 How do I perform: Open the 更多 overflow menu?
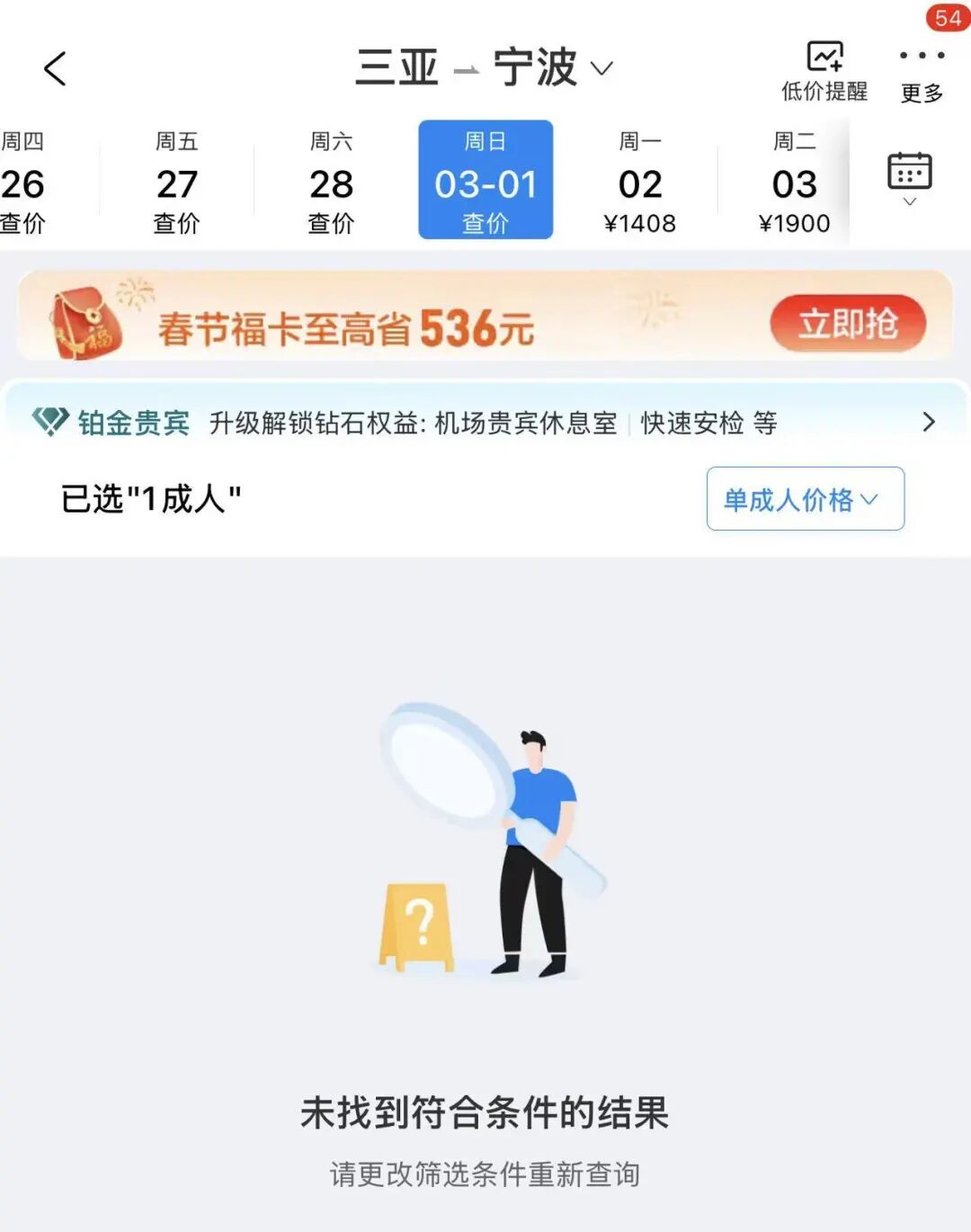click(922, 70)
